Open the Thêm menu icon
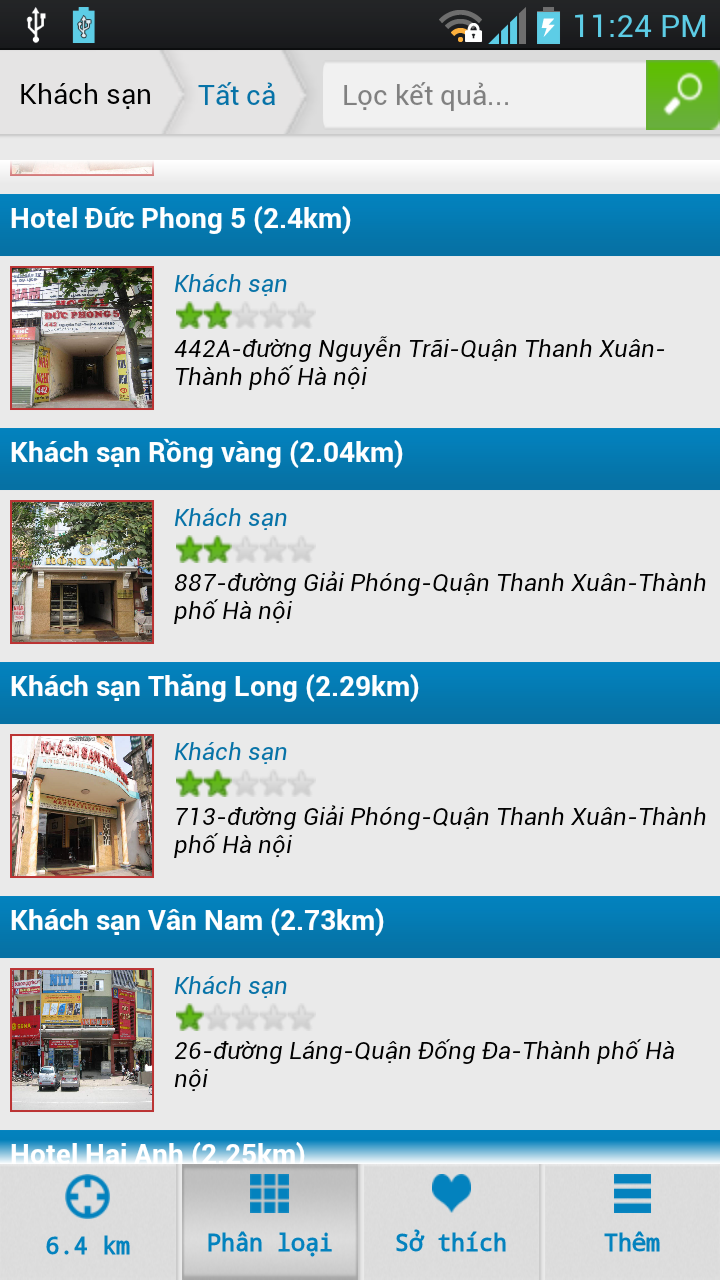This screenshot has width=720, height=1280. [630, 1193]
